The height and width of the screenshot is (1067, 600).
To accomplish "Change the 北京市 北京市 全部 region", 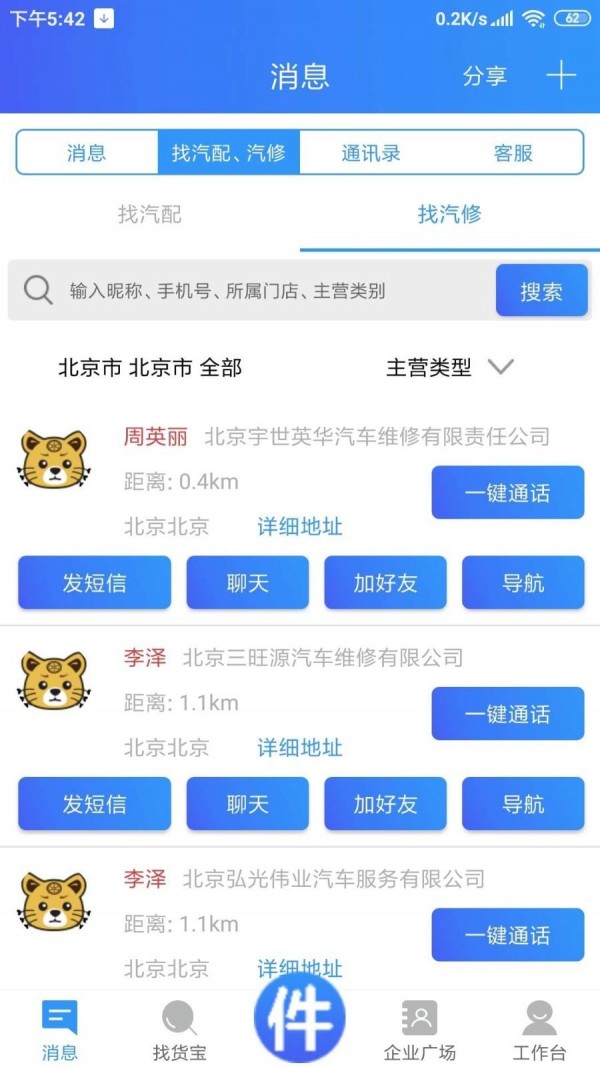I will point(150,367).
